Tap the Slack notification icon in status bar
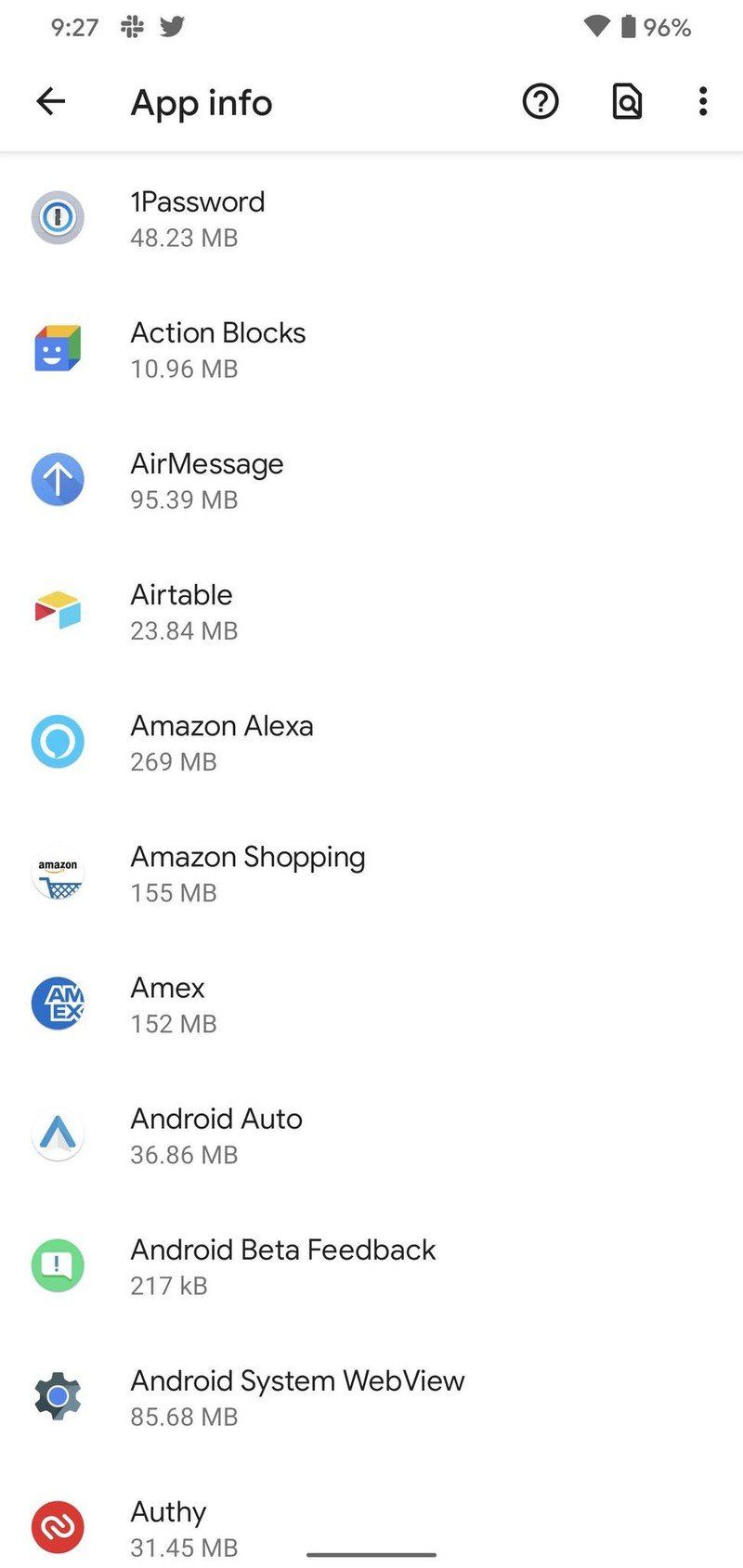Image resolution: width=743 pixels, height=1568 pixels. coord(133,27)
